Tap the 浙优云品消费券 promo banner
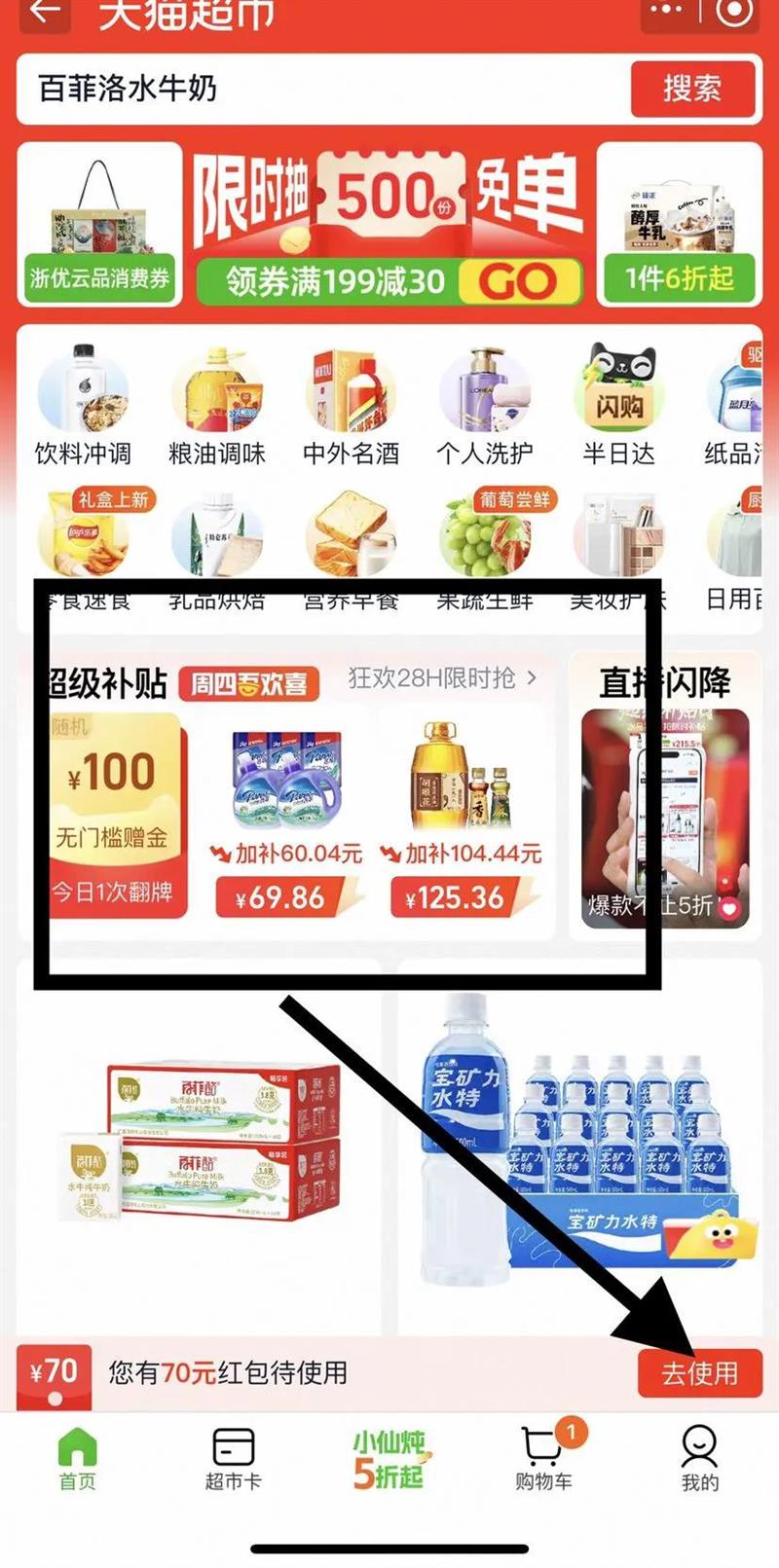 [100, 226]
